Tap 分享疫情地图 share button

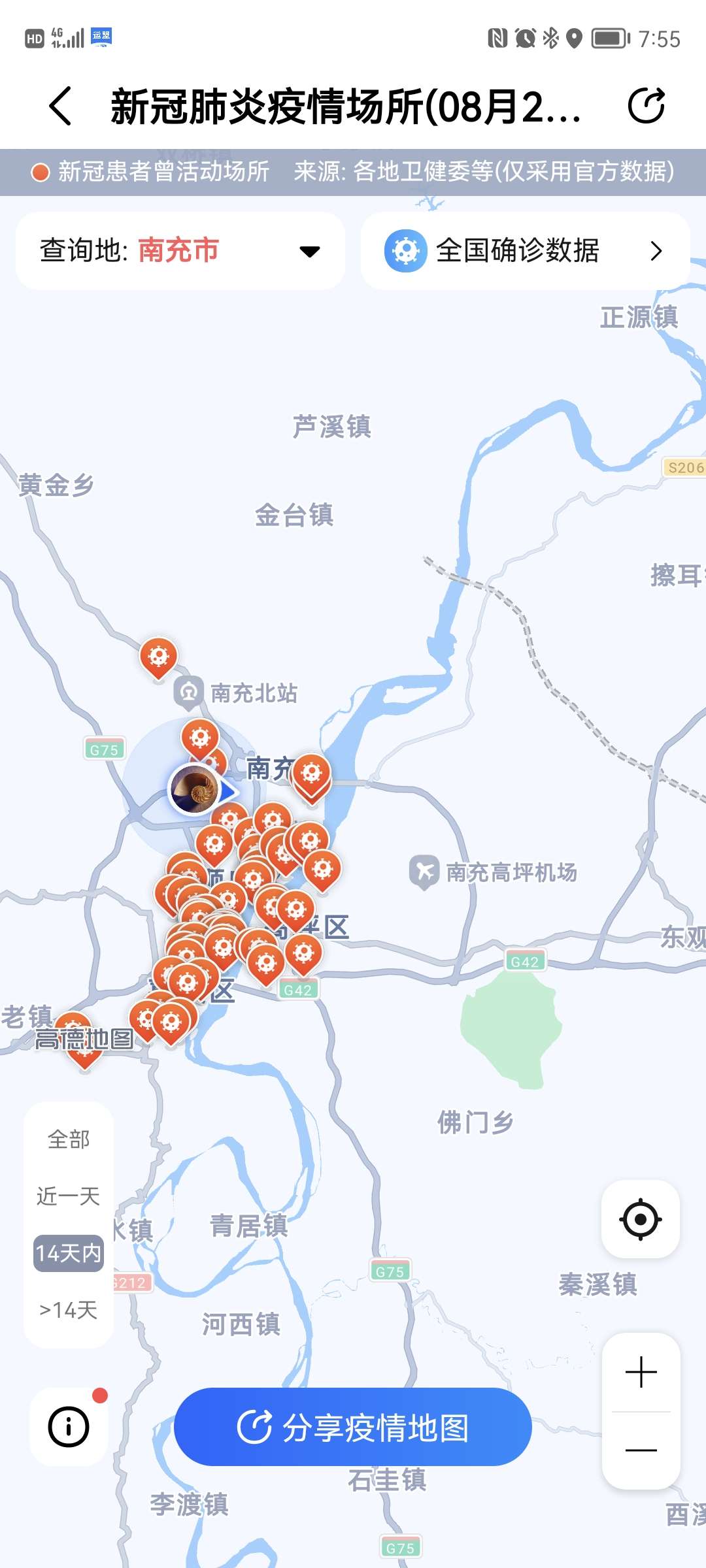353,1427
